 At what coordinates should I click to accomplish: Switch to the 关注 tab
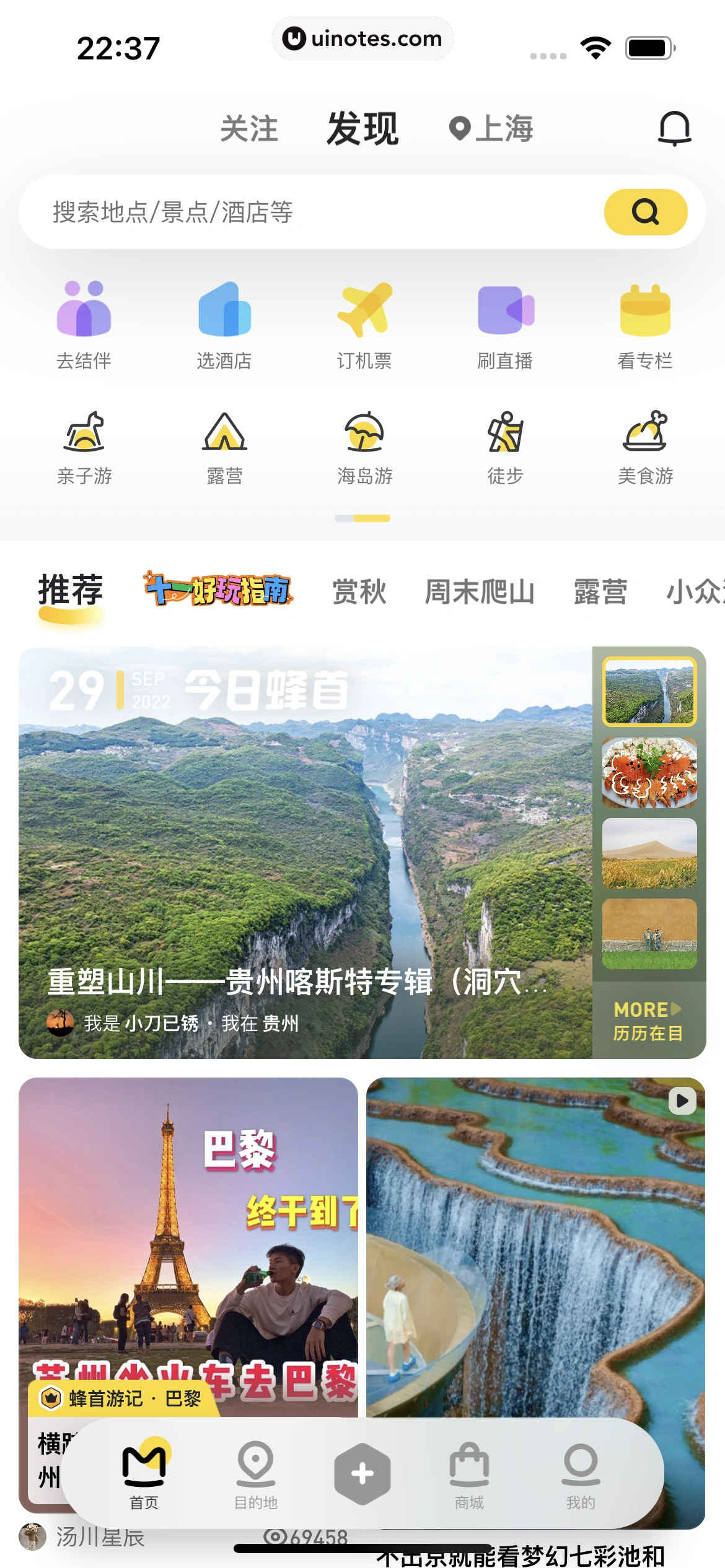coord(250,127)
